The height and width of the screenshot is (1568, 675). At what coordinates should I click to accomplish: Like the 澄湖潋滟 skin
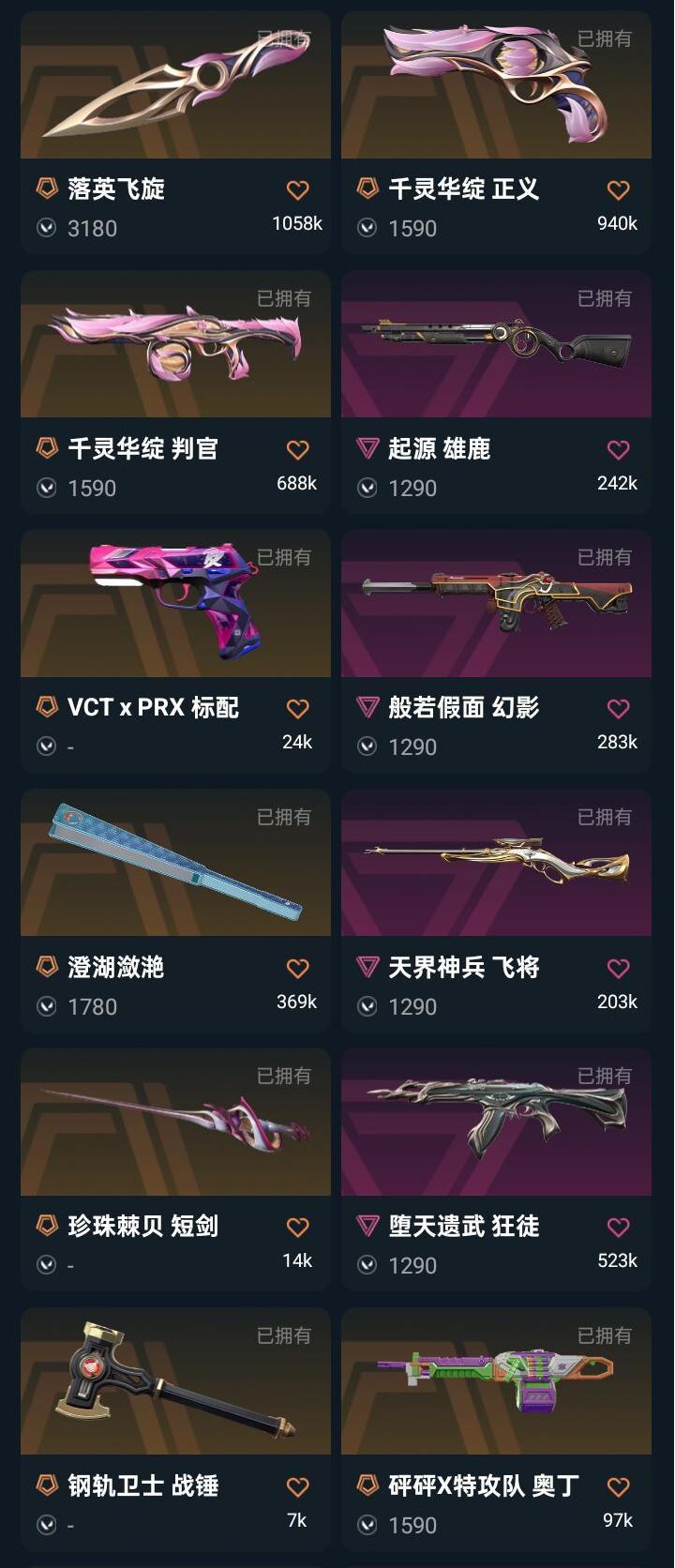pos(298,969)
